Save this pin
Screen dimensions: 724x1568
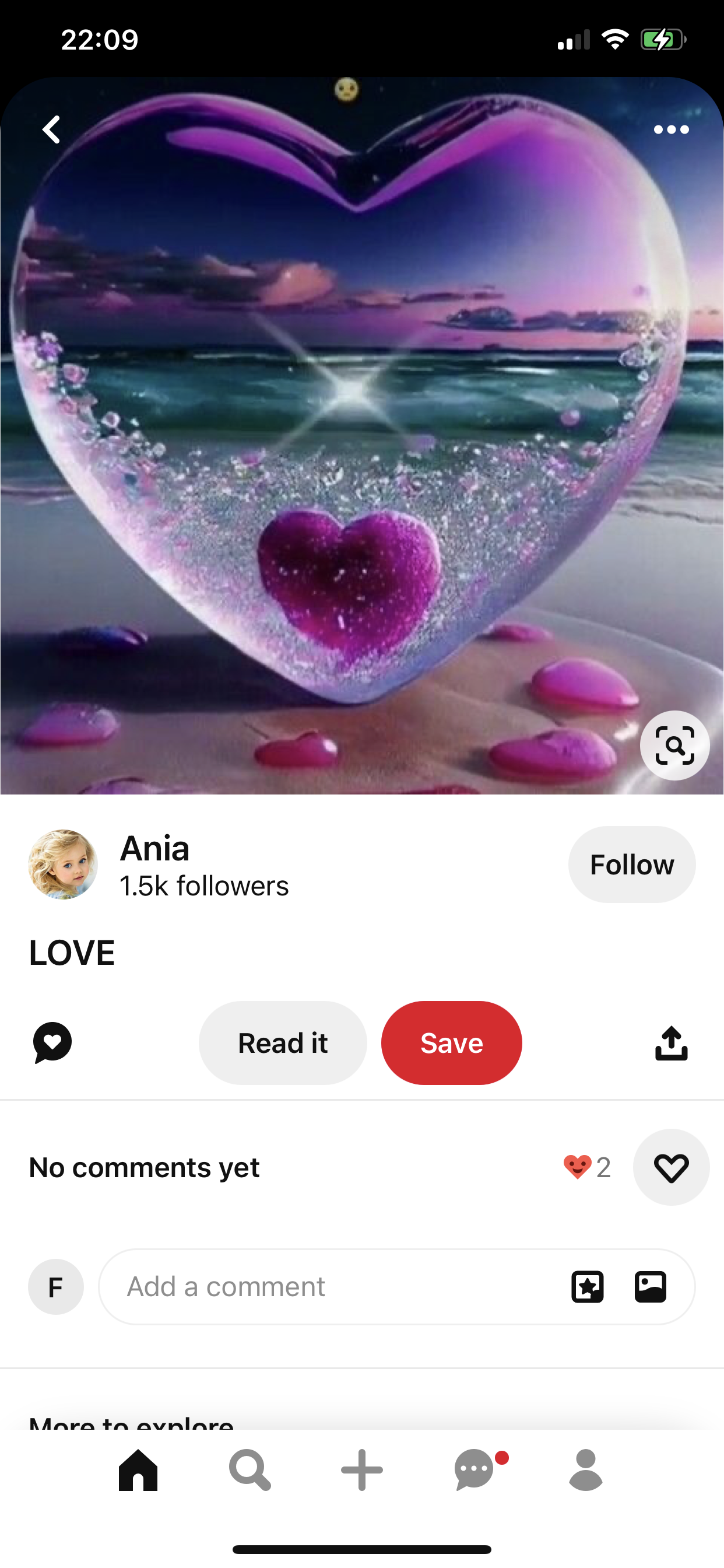coord(451,1042)
